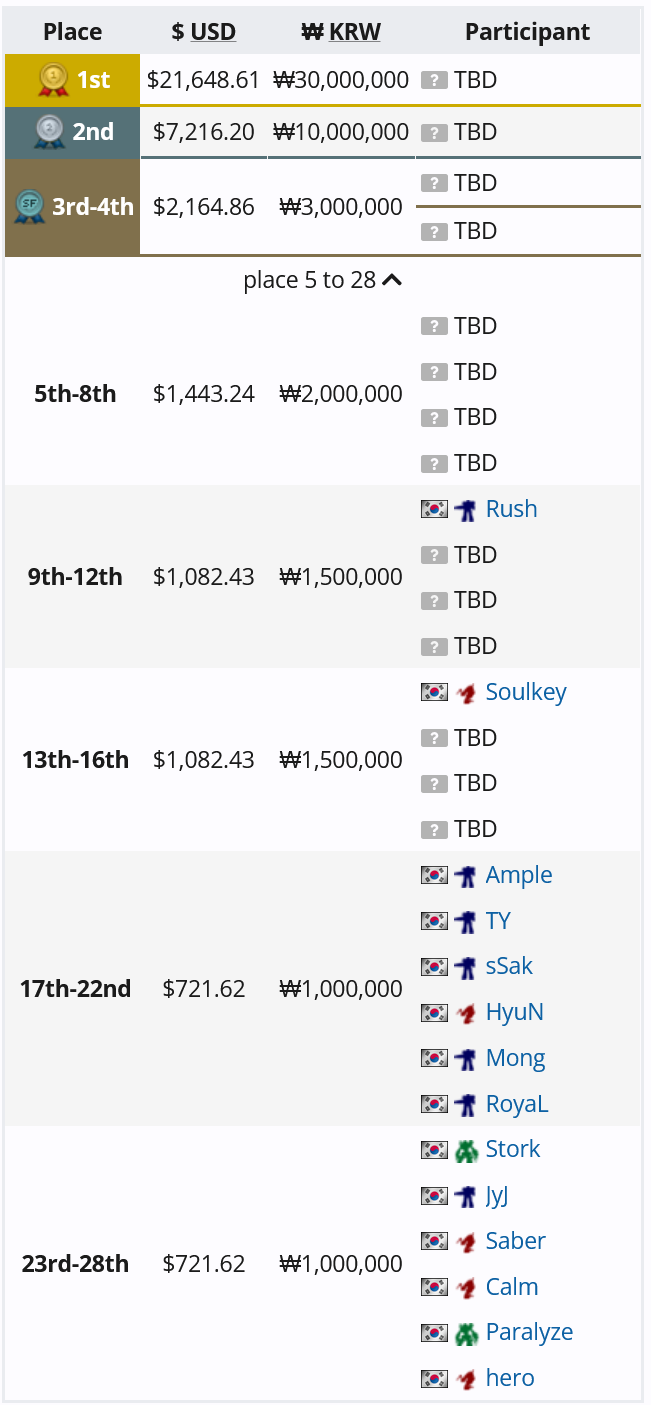Collapse the place 5 to 28 section
The width and height of the screenshot is (651, 1405).
tap(322, 280)
